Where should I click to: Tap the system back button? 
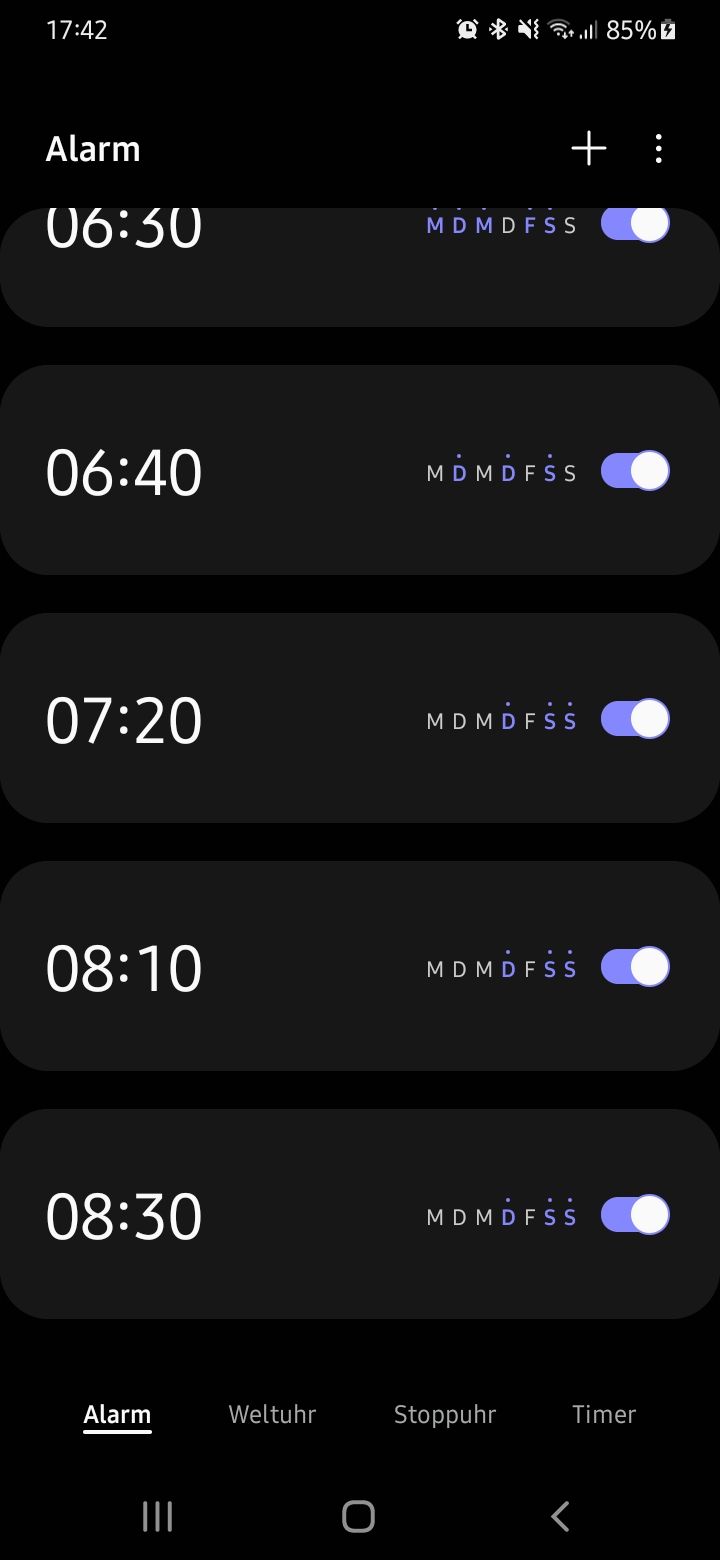[560, 1516]
